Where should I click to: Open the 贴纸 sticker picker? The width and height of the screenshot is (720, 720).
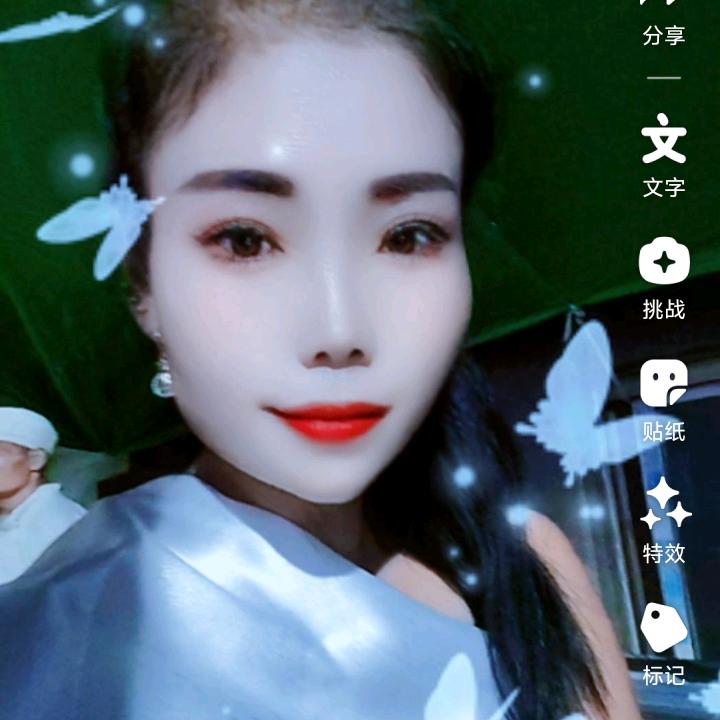[664, 399]
